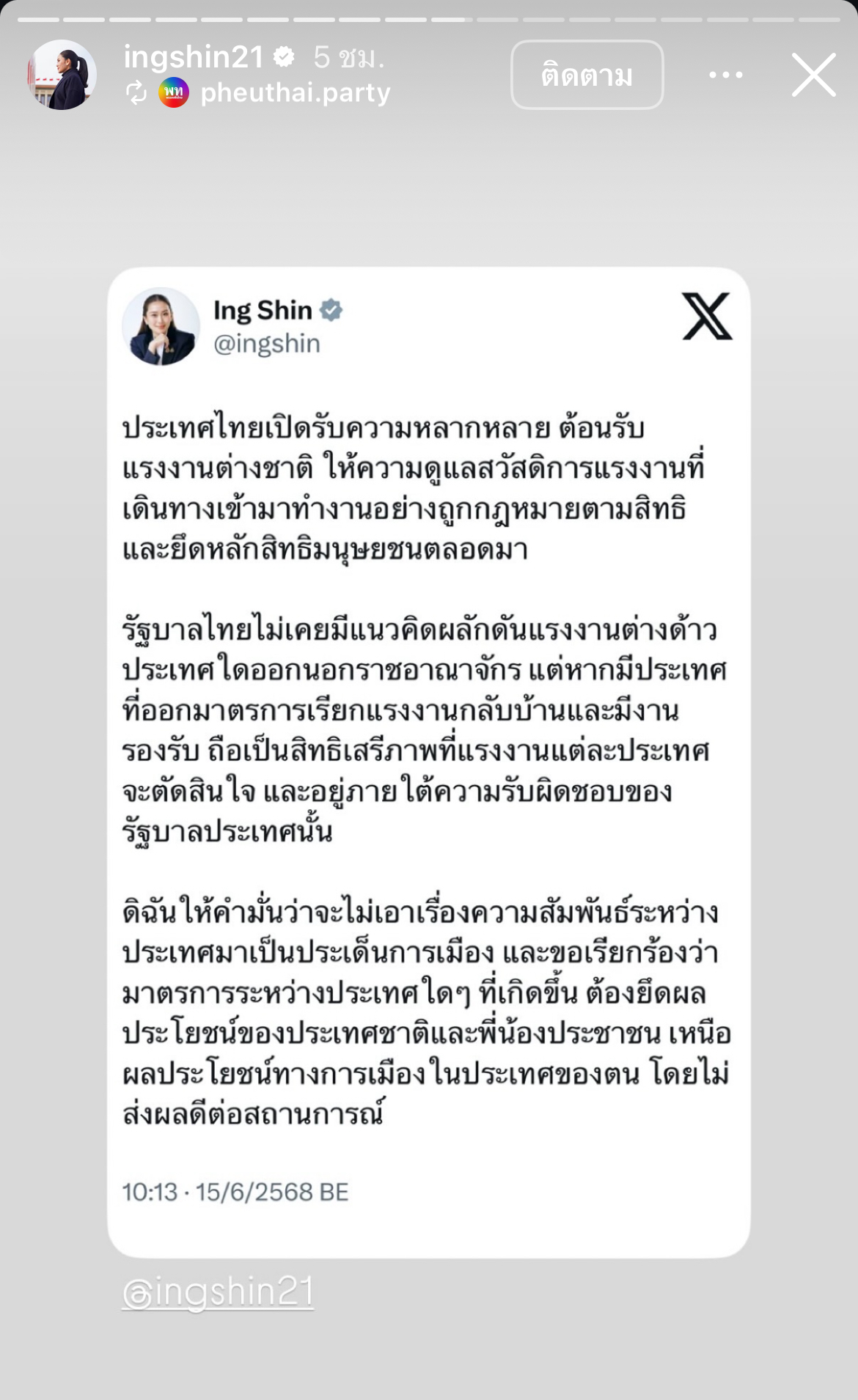Tap the @ingshin21 mention sticker
Viewport: 858px width, 1400px height.
[218, 1292]
